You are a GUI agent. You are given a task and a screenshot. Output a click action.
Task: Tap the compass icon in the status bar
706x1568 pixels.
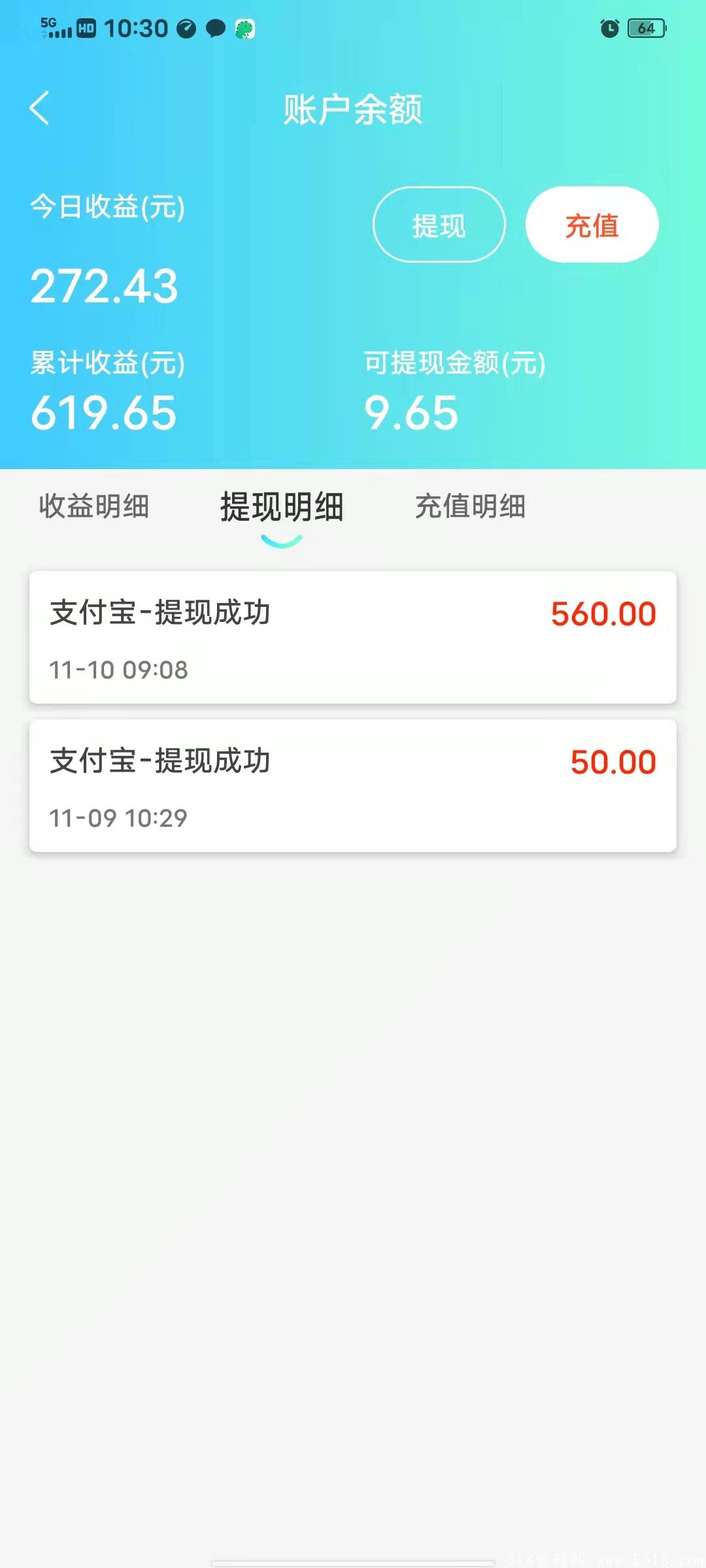186,29
